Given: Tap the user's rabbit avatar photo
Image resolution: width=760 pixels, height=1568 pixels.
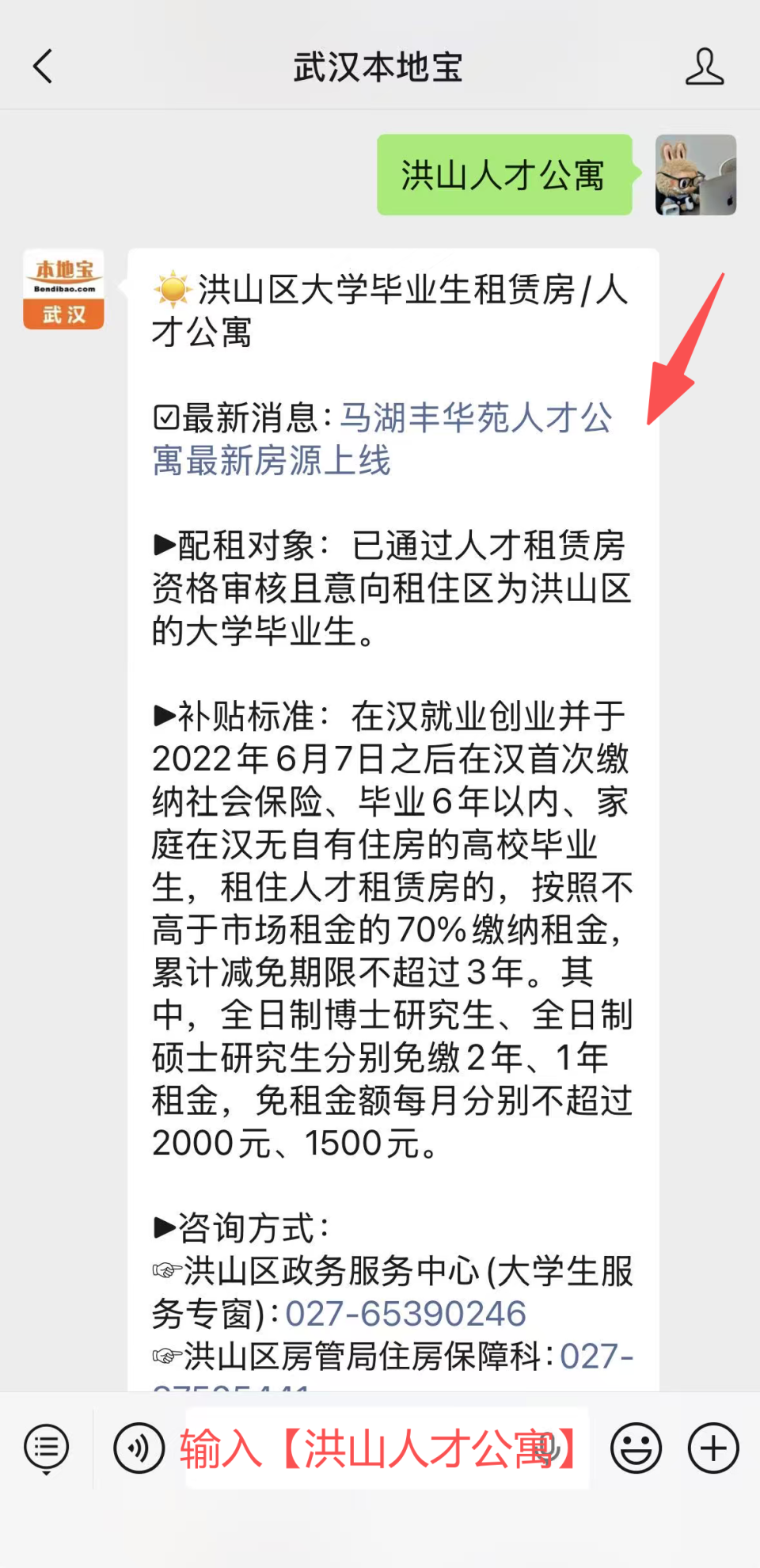Looking at the screenshot, I should coord(694,175).
